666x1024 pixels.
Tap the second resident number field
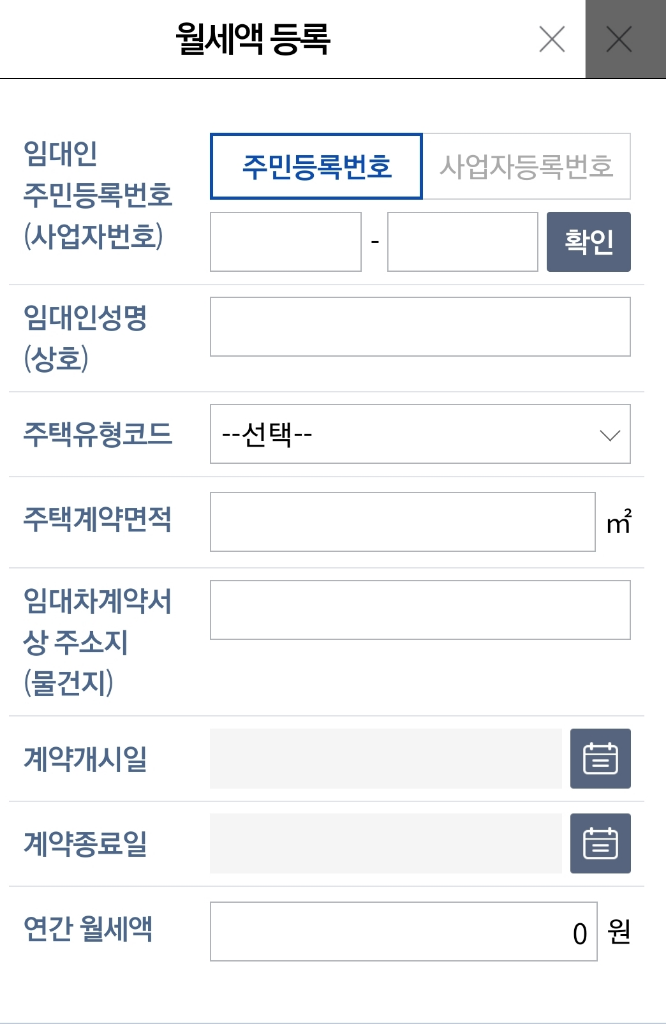(x=462, y=242)
